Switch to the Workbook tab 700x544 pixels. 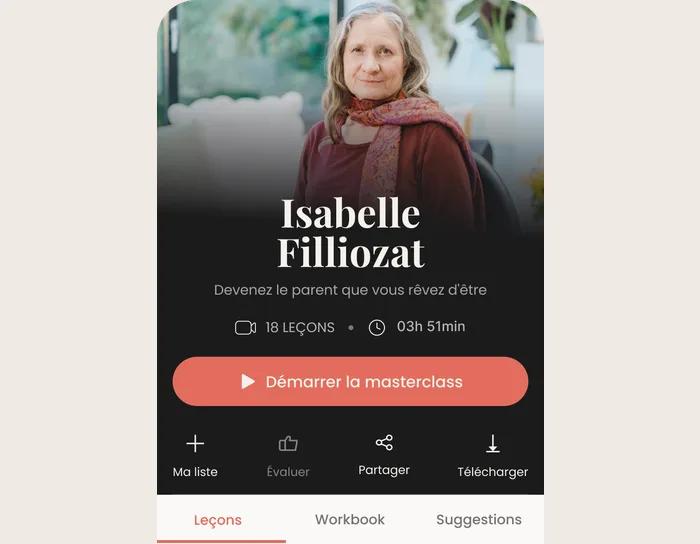pyautogui.click(x=350, y=519)
